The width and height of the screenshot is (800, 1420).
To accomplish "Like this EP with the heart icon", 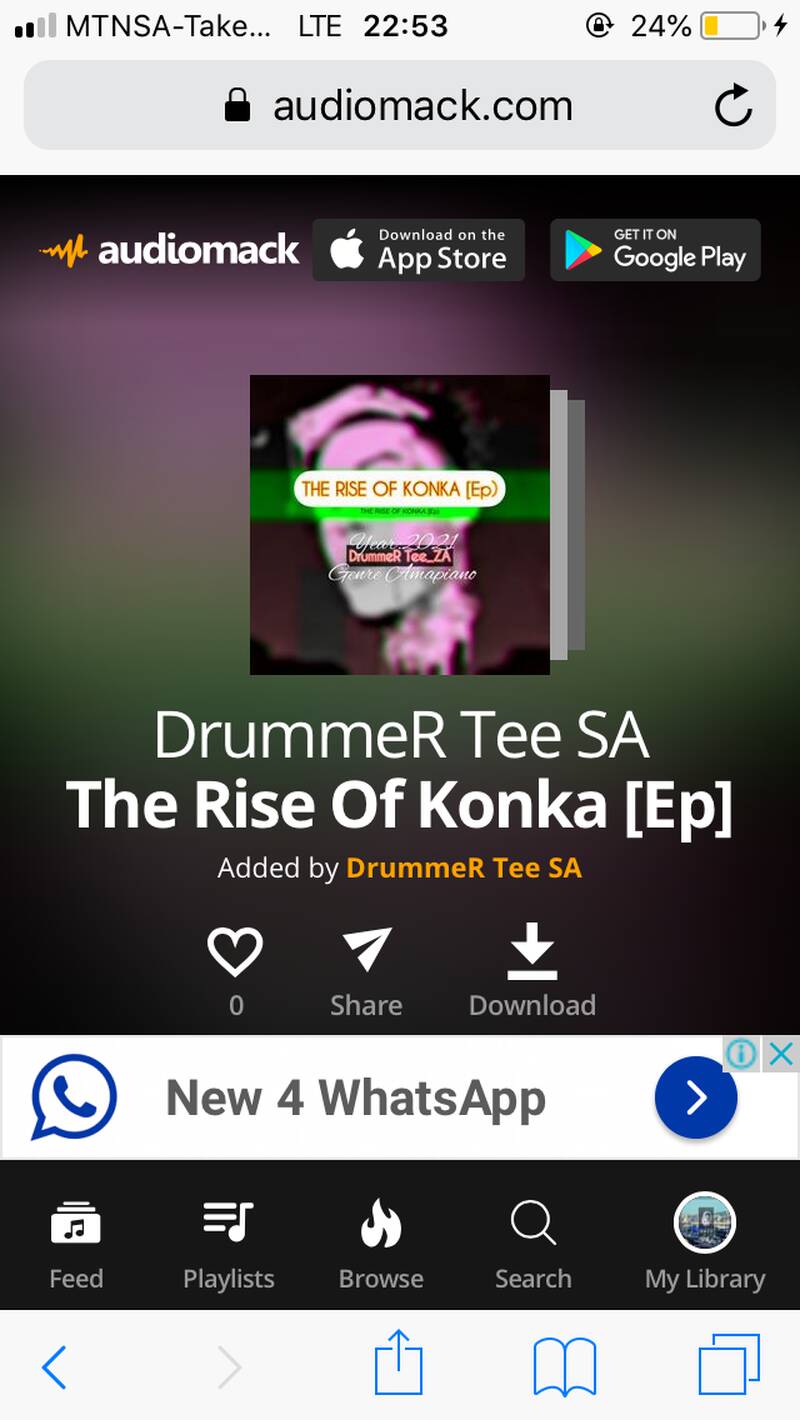I will 235,953.
